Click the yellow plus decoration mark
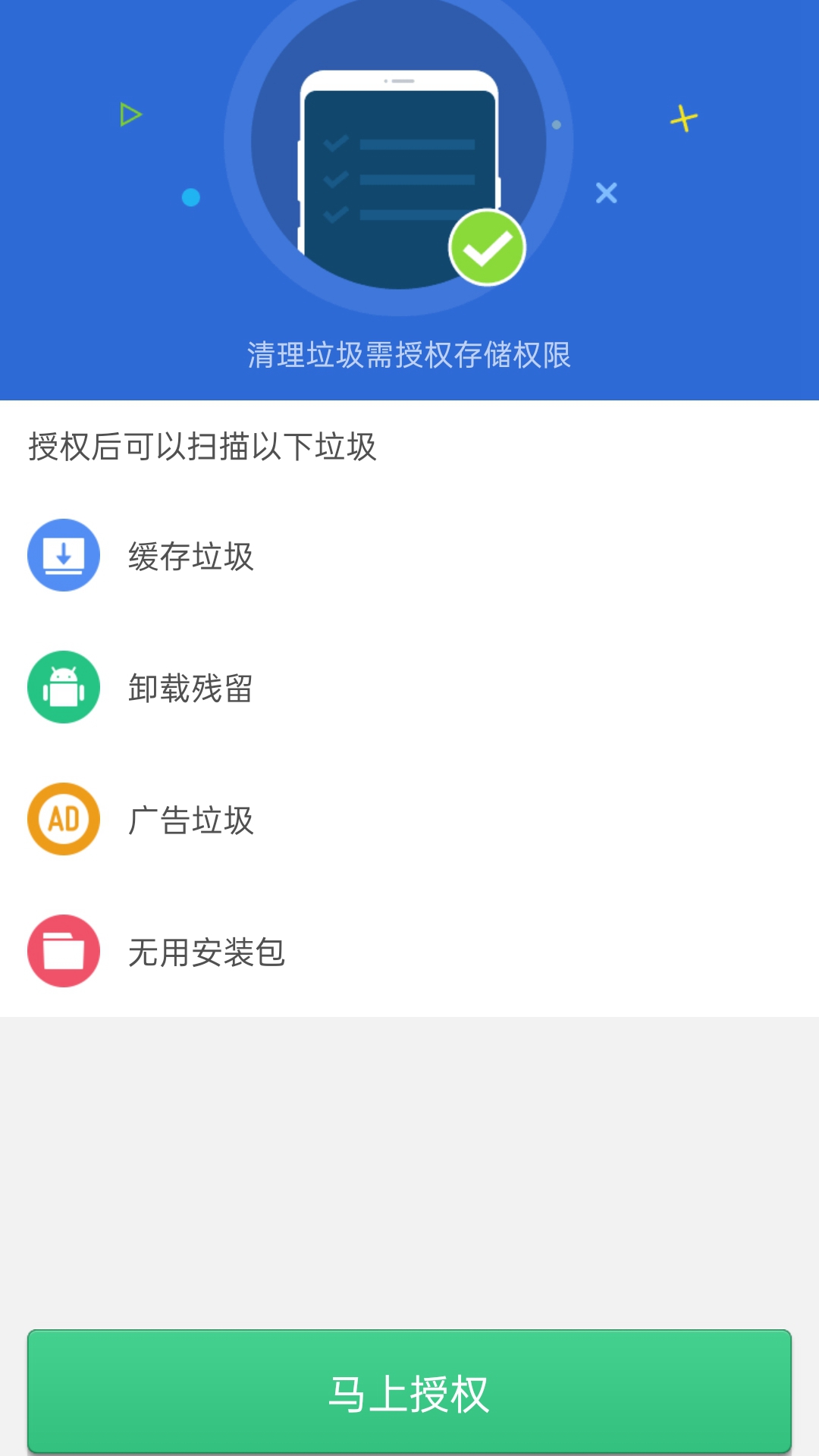The height and width of the screenshot is (1456, 819). pos(682,118)
